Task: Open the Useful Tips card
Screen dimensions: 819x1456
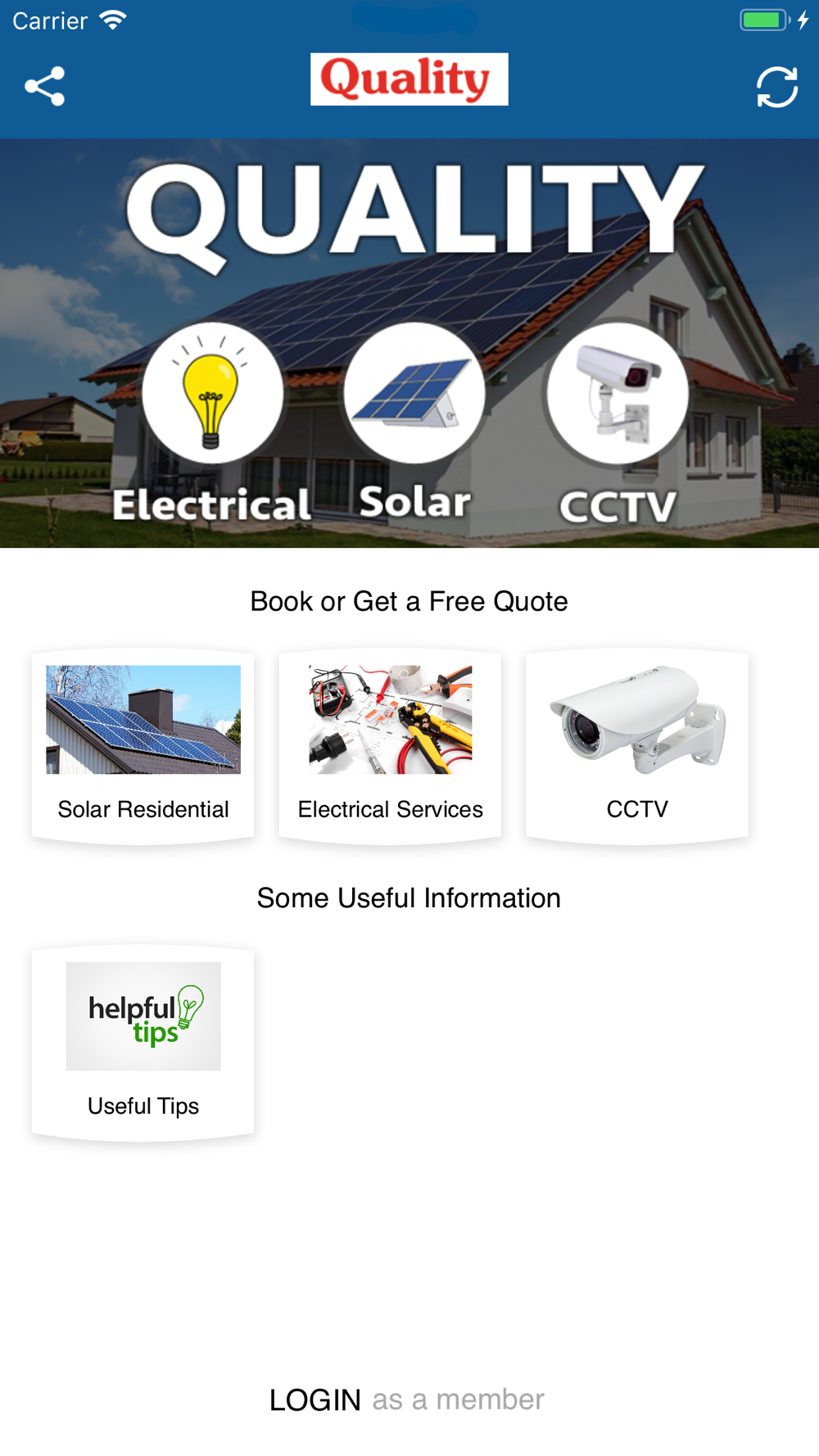Action: [x=143, y=1043]
